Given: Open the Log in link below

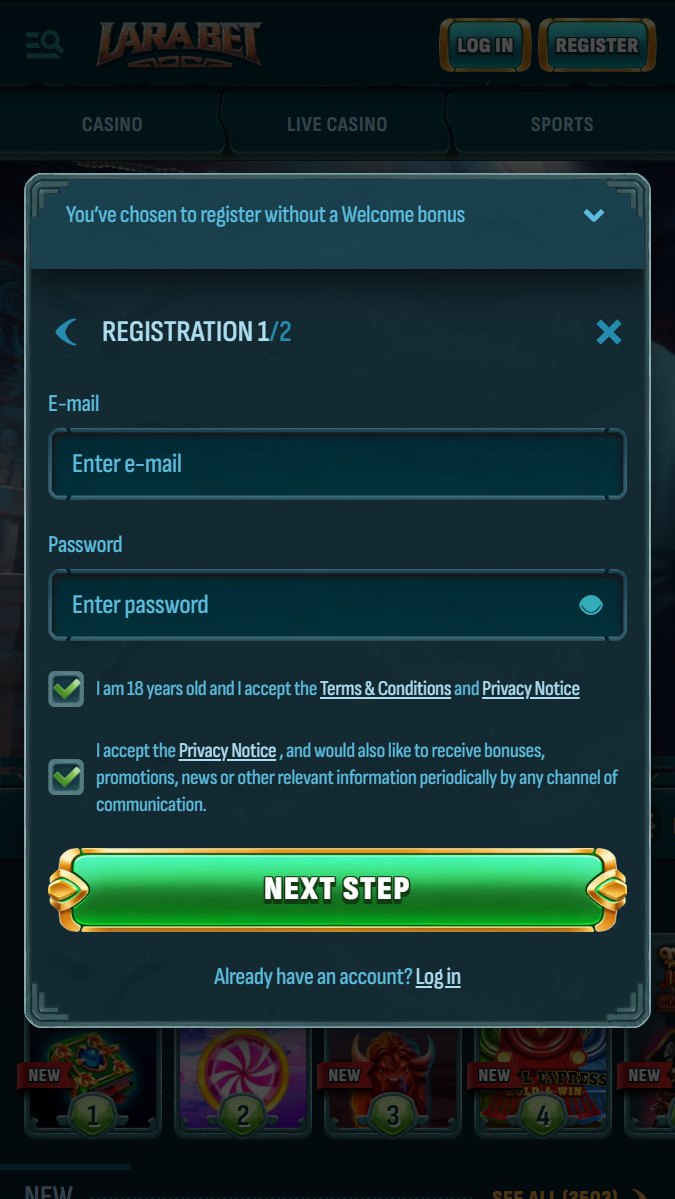Looking at the screenshot, I should (438, 977).
